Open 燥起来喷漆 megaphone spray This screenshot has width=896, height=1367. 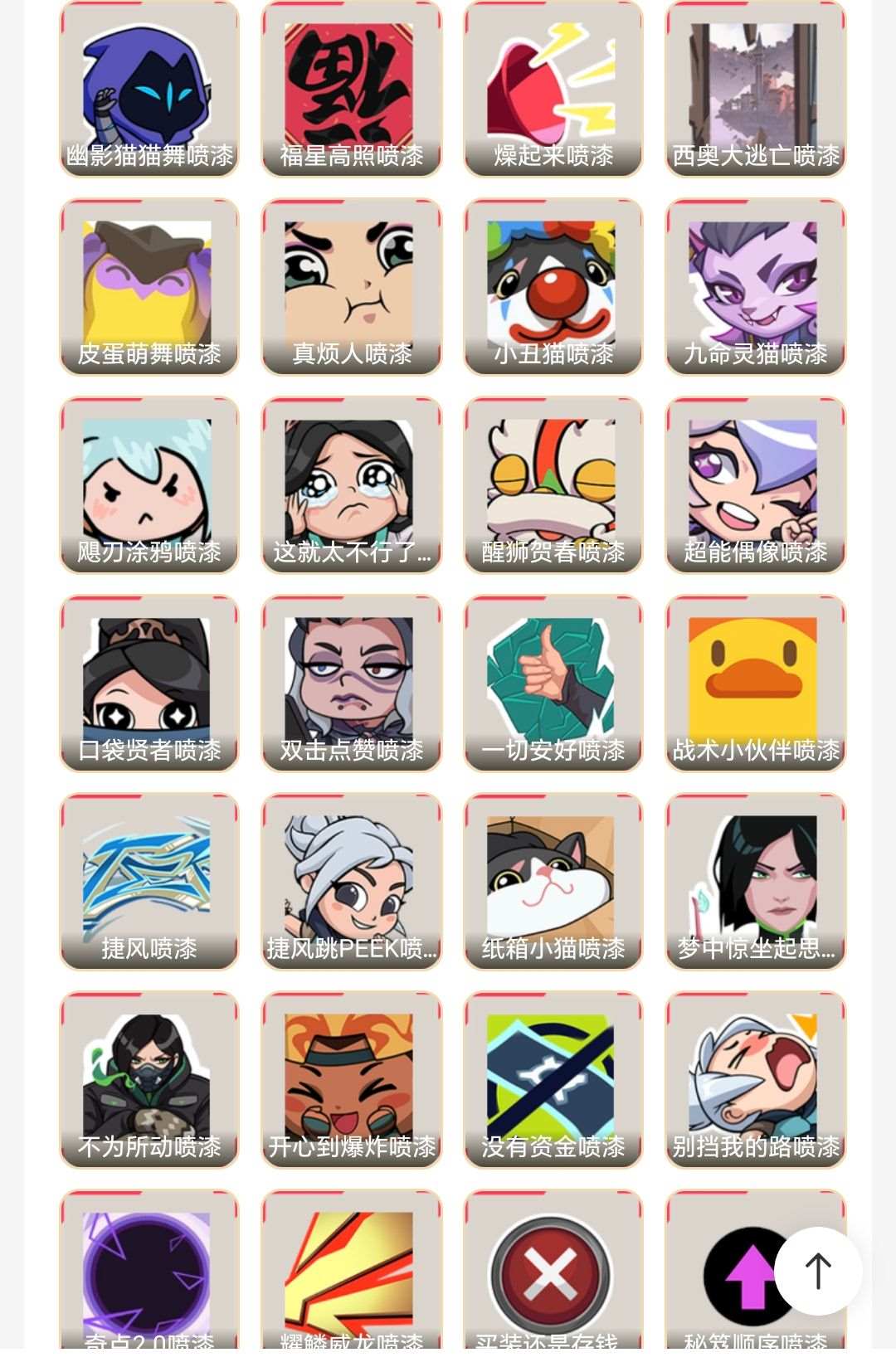pyautogui.click(x=553, y=90)
